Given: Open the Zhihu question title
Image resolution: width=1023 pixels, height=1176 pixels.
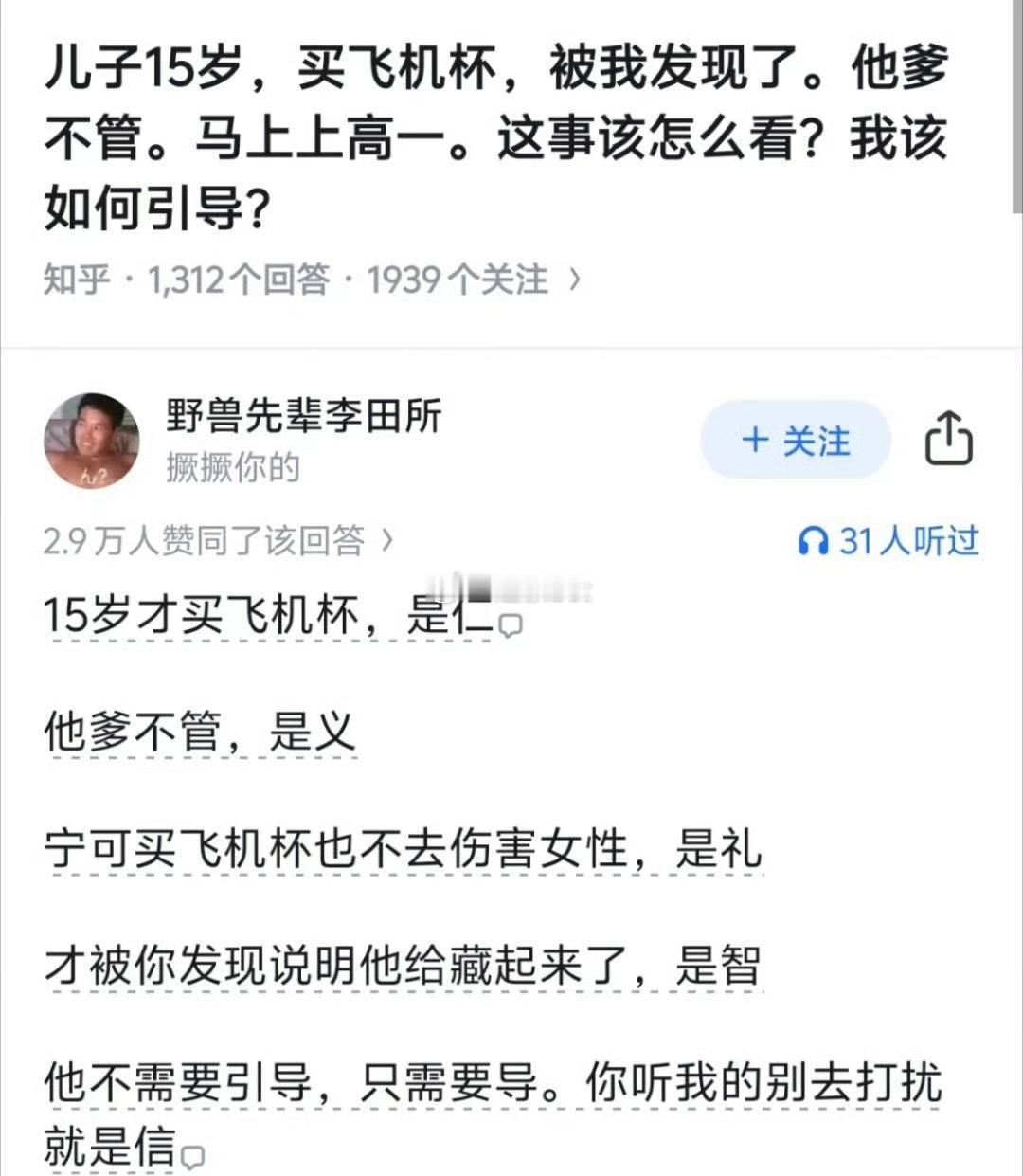Looking at the screenshot, I should coord(493,133).
